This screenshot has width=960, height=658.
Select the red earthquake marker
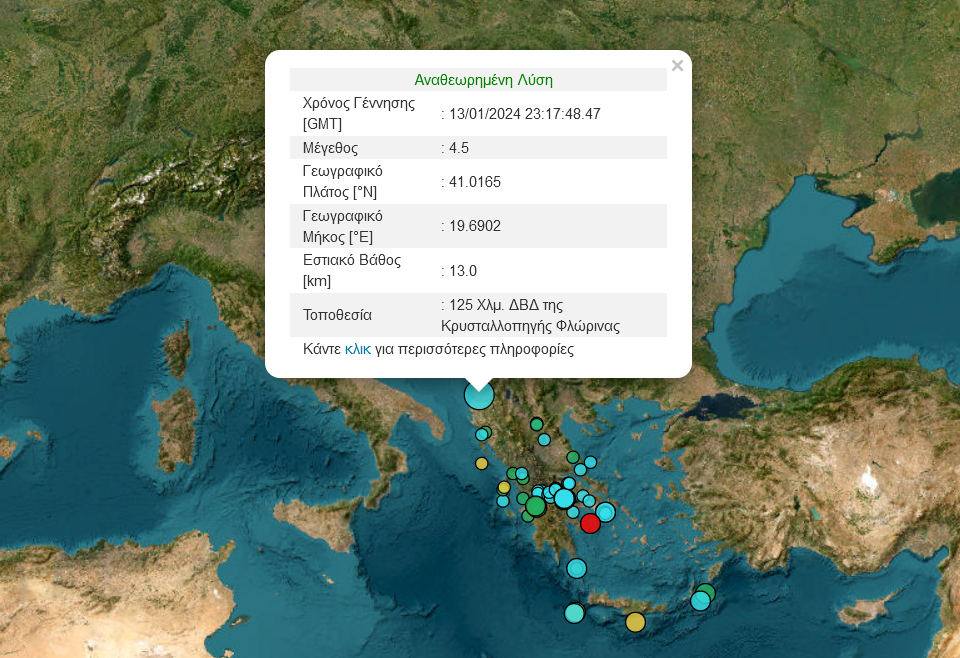point(590,523)
